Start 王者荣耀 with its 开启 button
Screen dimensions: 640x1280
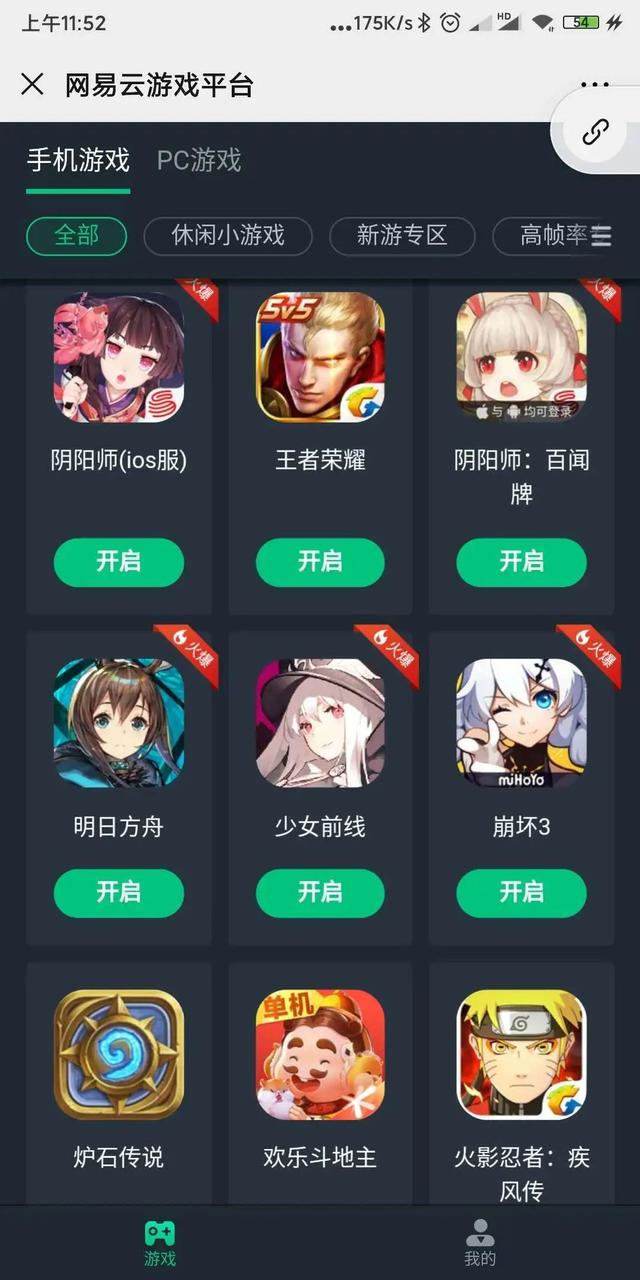tap(320, 562)
